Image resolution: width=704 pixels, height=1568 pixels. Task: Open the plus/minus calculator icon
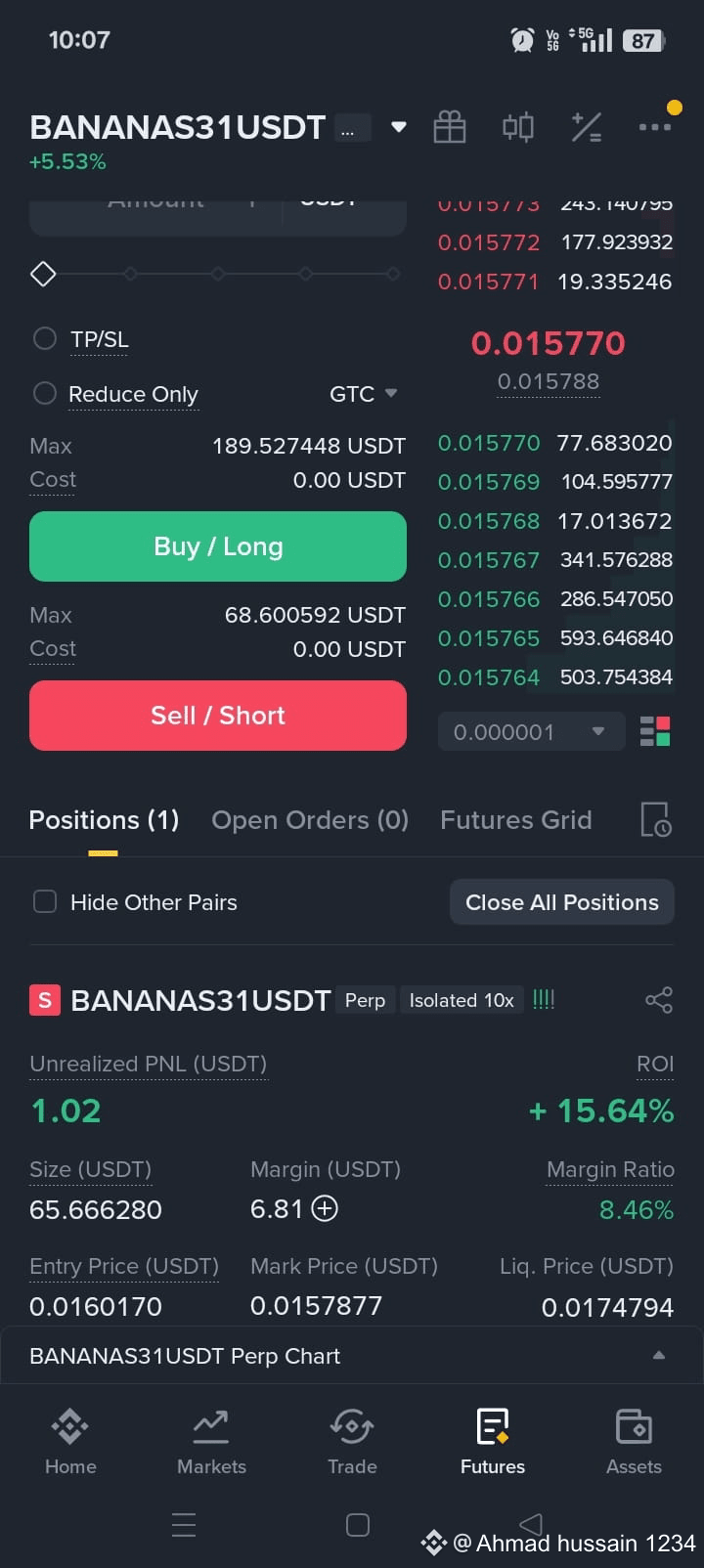pyautogui.click(x=587, y=127)
